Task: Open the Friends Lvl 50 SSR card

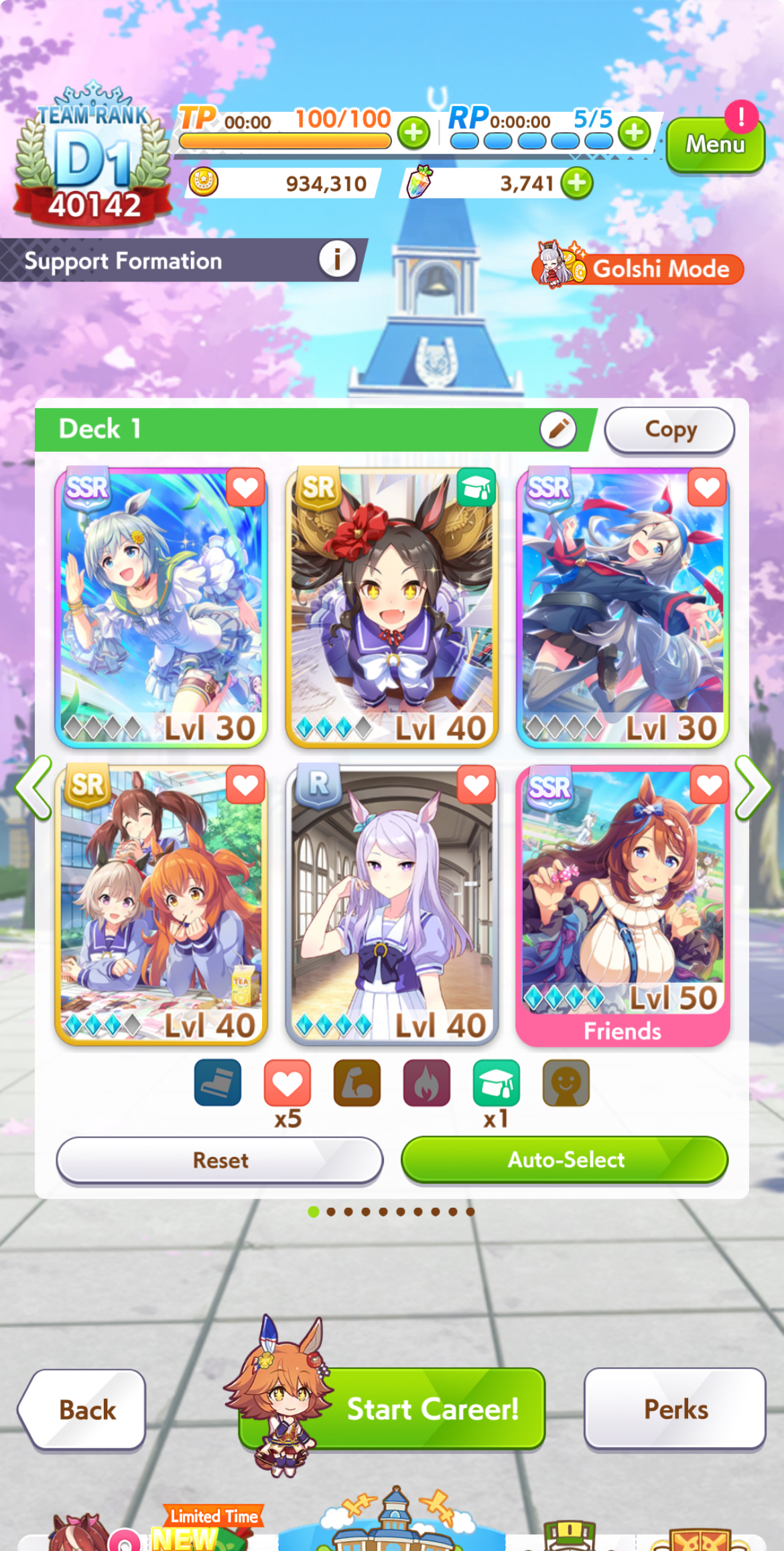Action: [x=623, y=905]
